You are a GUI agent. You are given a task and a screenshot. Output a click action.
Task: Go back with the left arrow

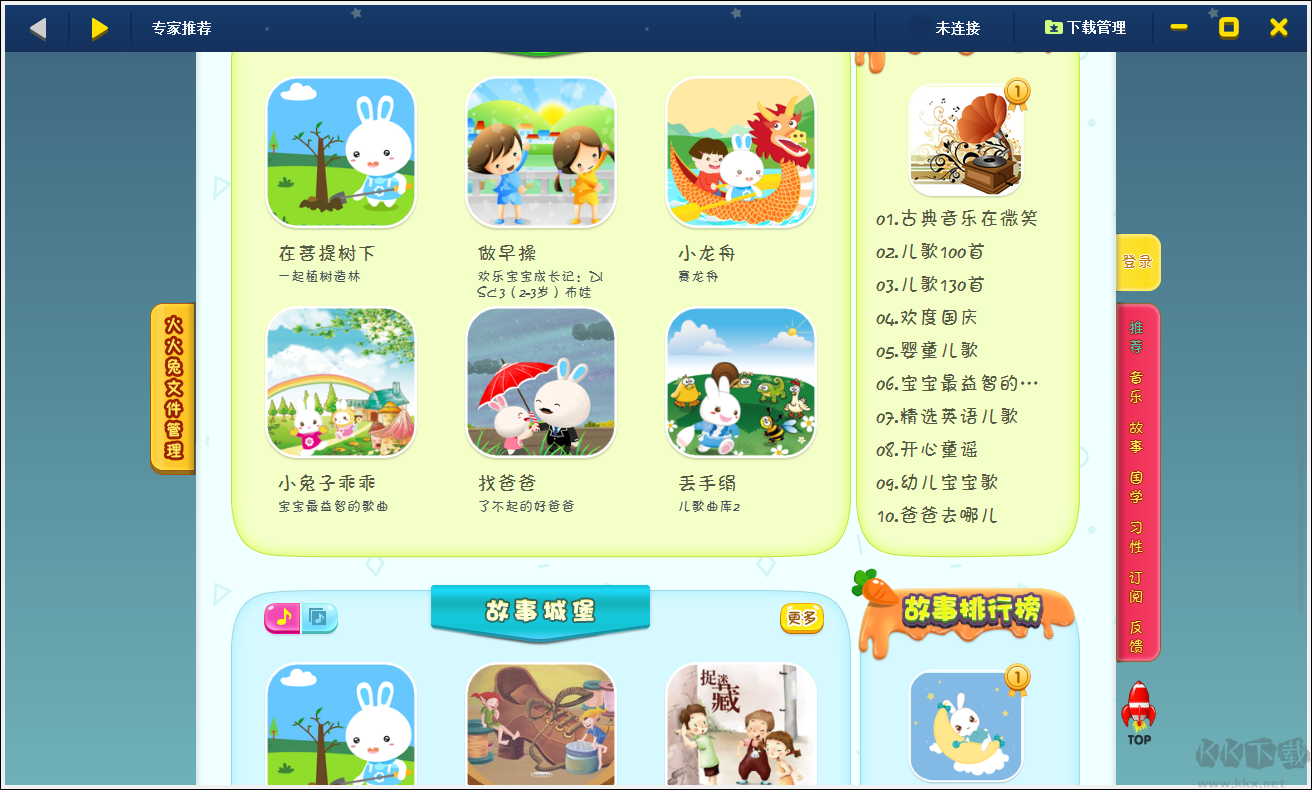(x=38, y=28)
